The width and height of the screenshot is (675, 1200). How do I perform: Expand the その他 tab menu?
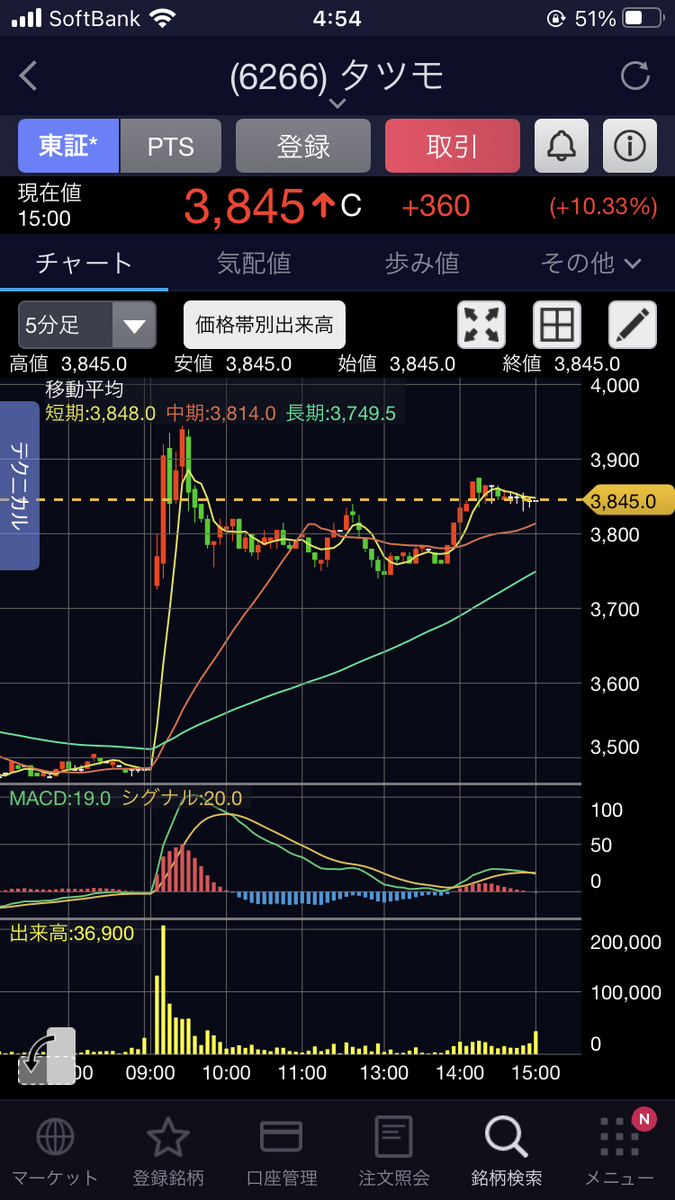590,263
